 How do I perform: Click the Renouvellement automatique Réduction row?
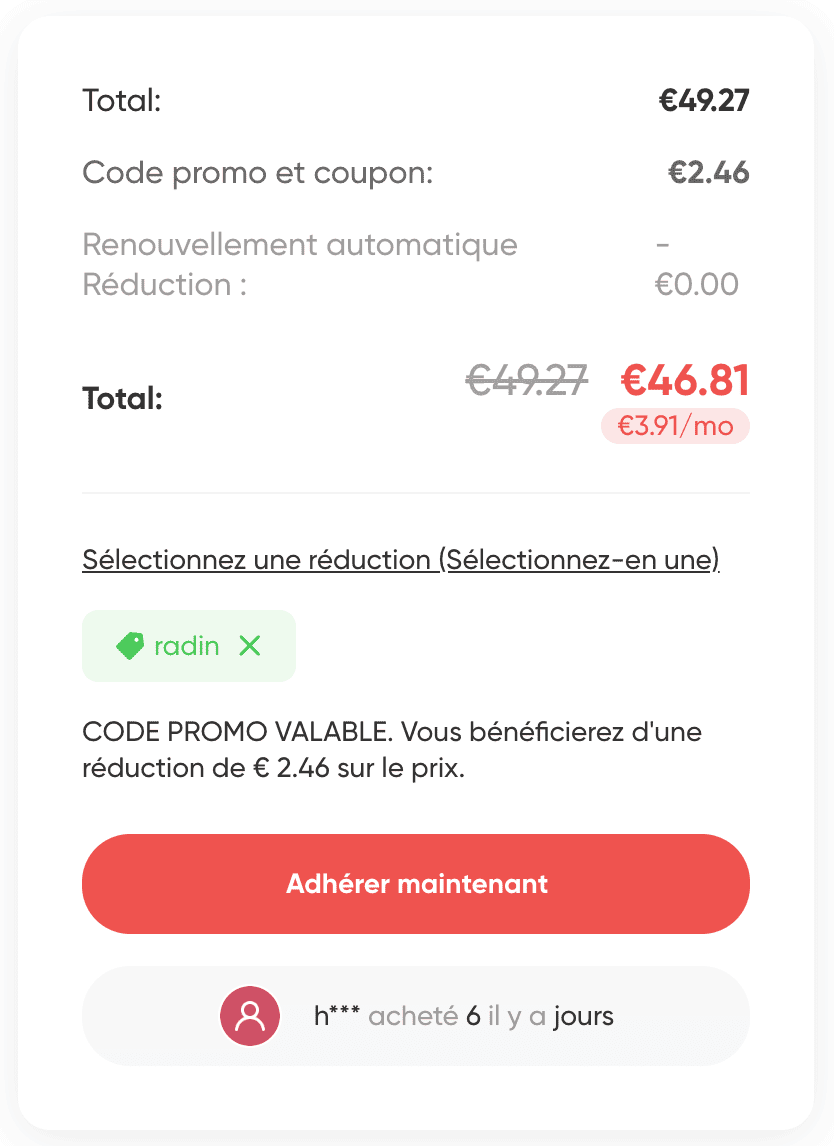(x=299, y=264)
